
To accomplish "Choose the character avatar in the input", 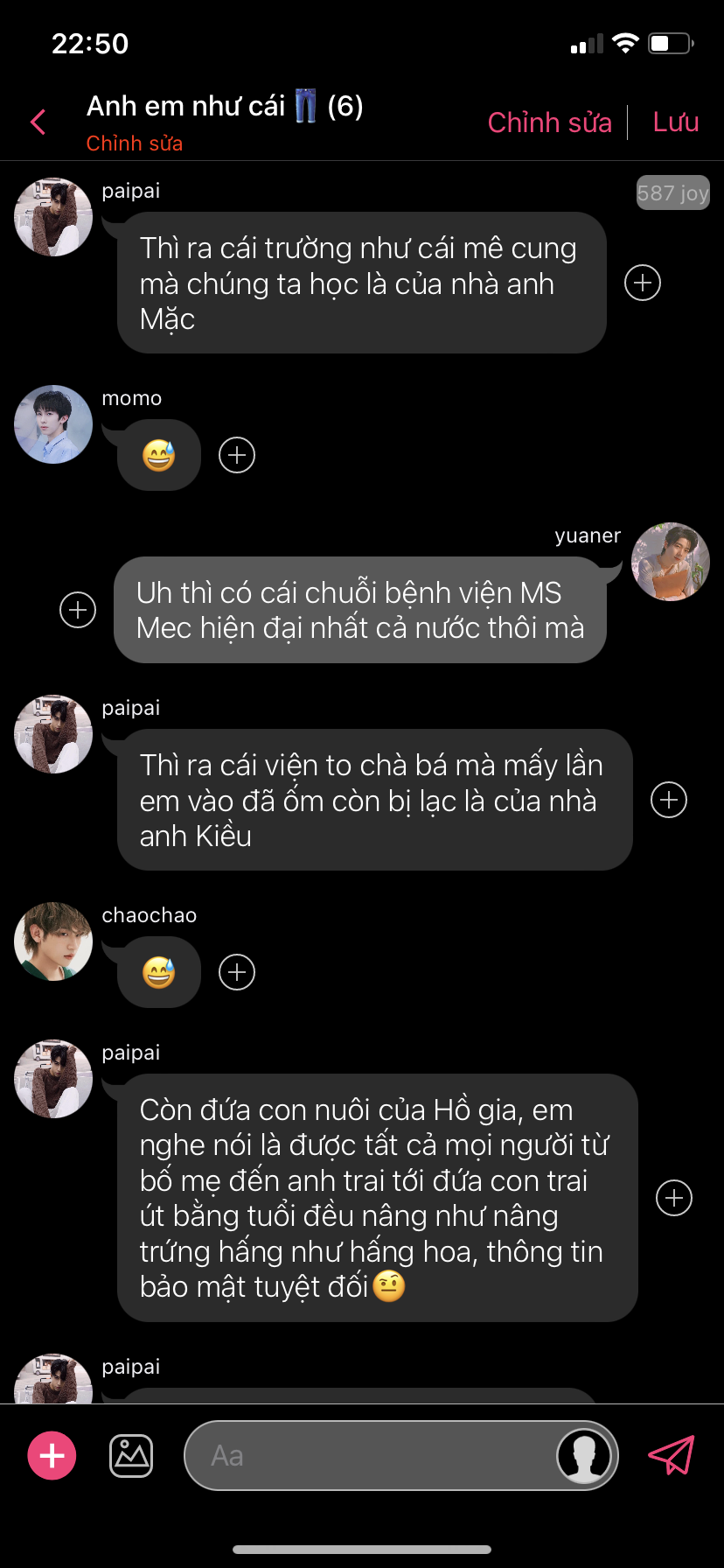I will click(583, 1456).
